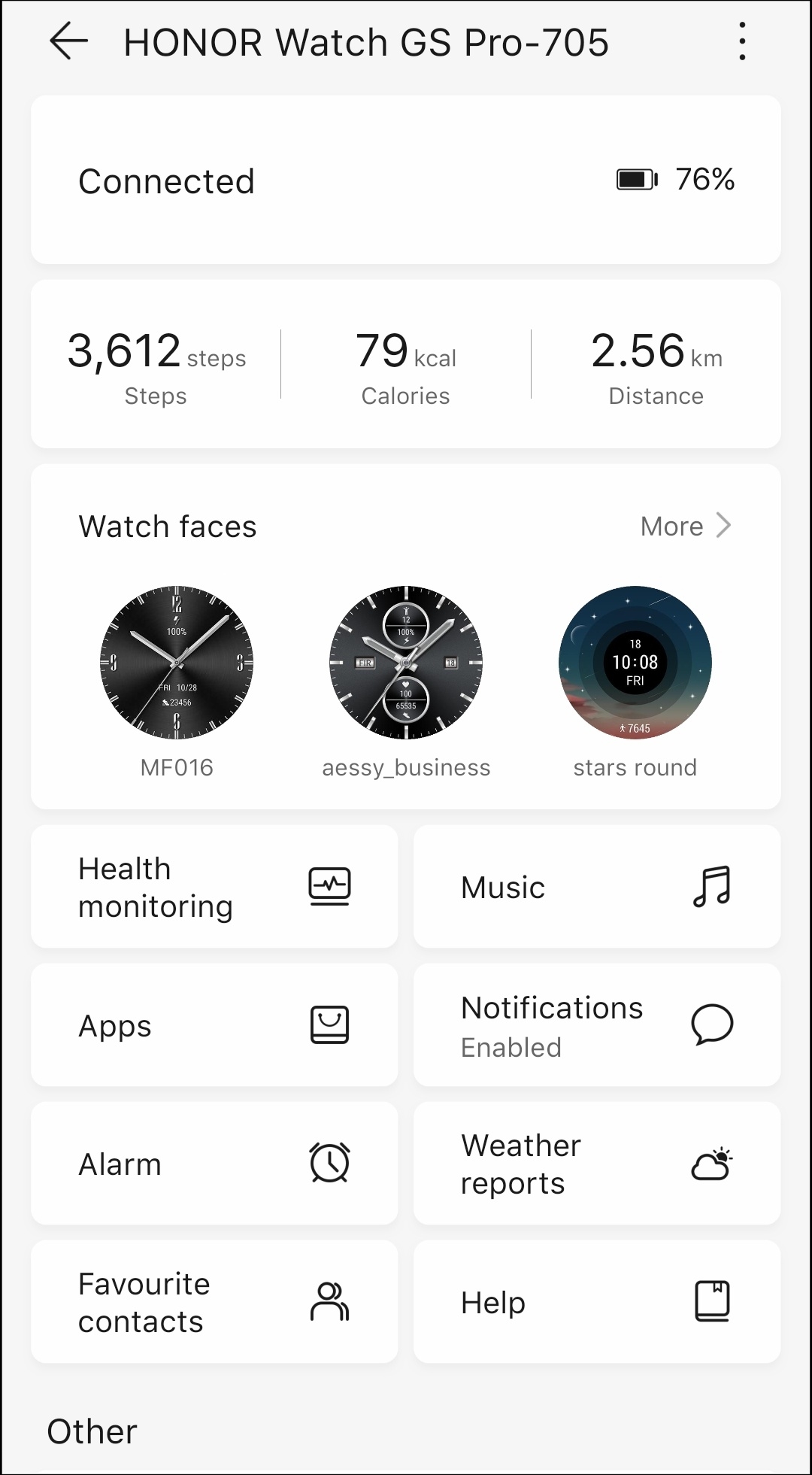
Task: Open the Help card
Action: 597,1302
